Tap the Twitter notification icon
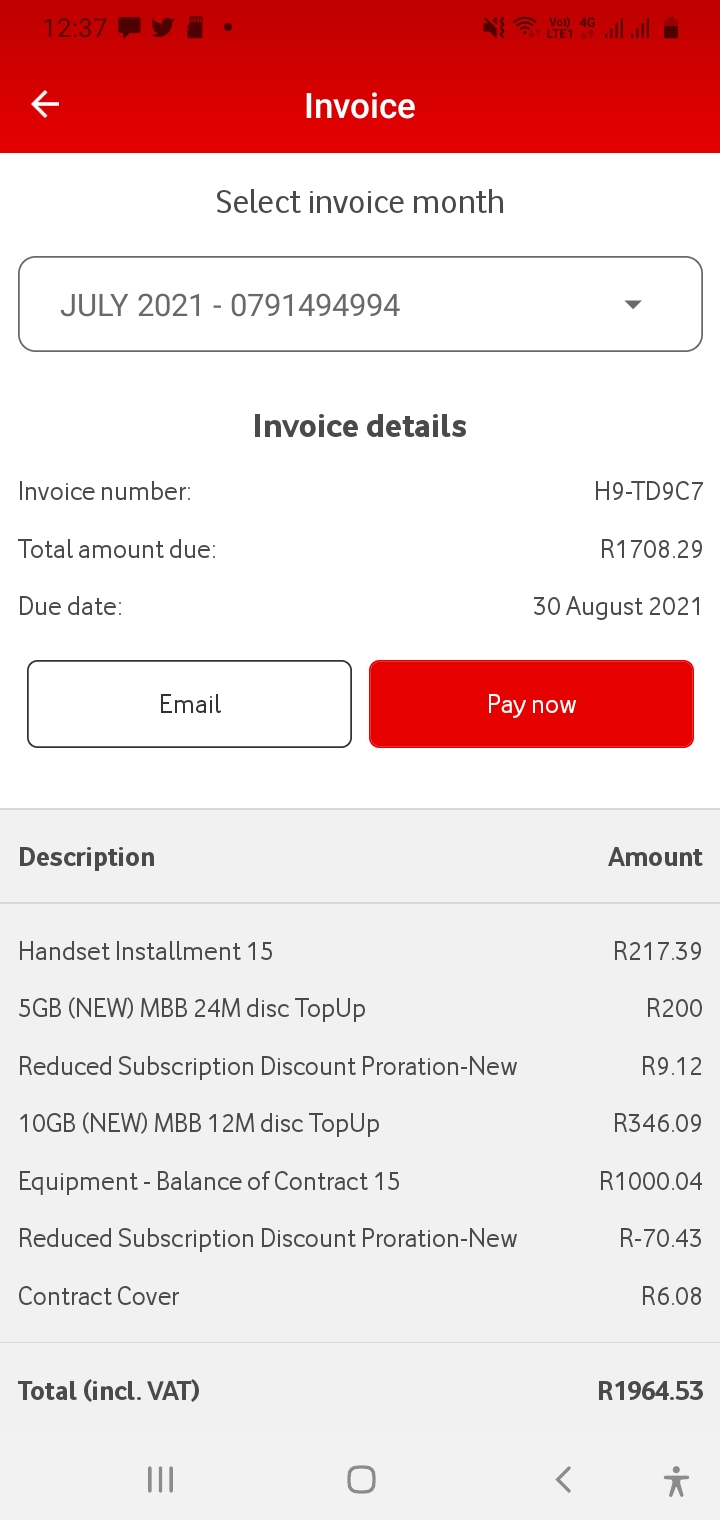This screenshot has height=1520, width=720. point(162,28)
